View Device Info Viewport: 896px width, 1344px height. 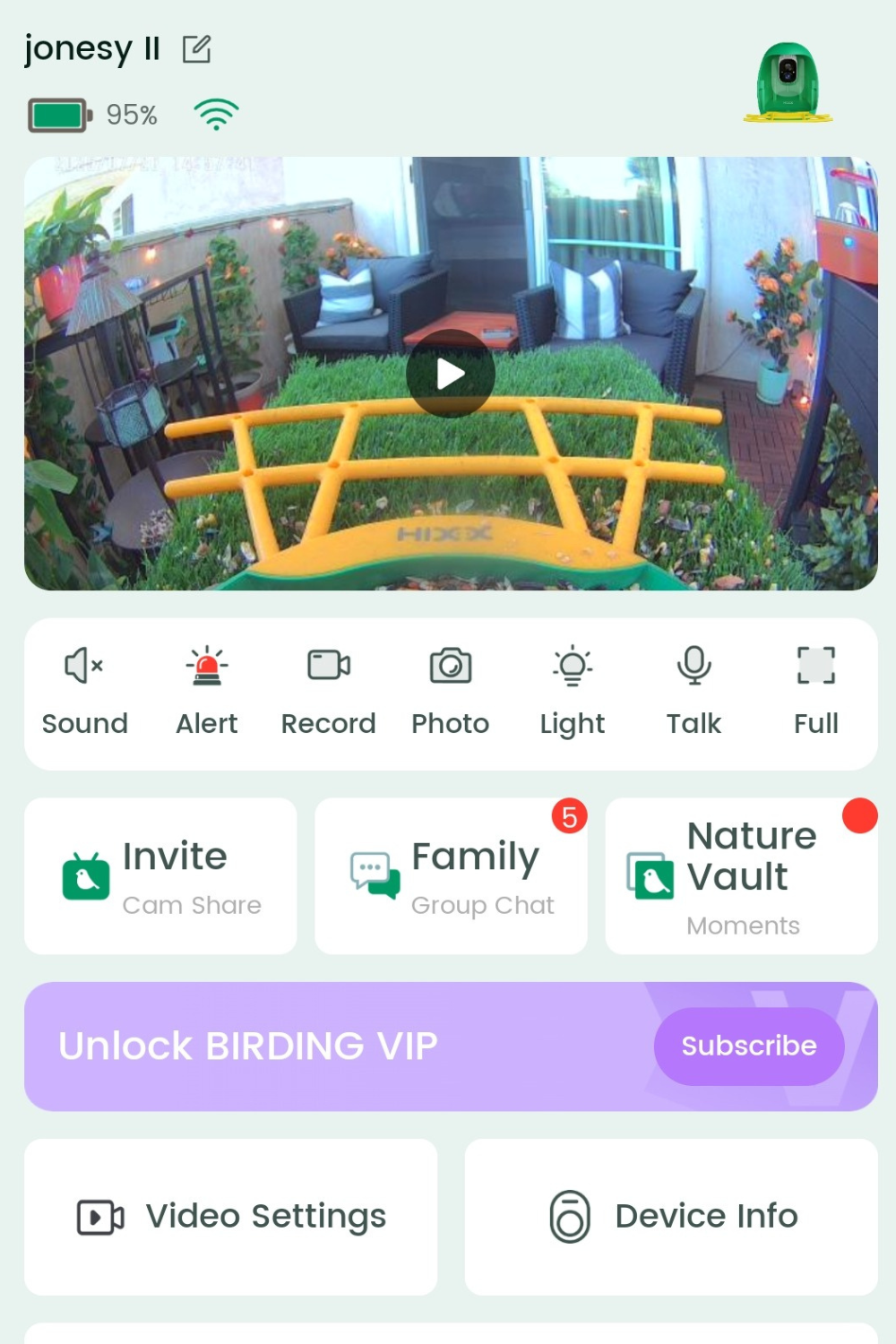coord(671,1217)
